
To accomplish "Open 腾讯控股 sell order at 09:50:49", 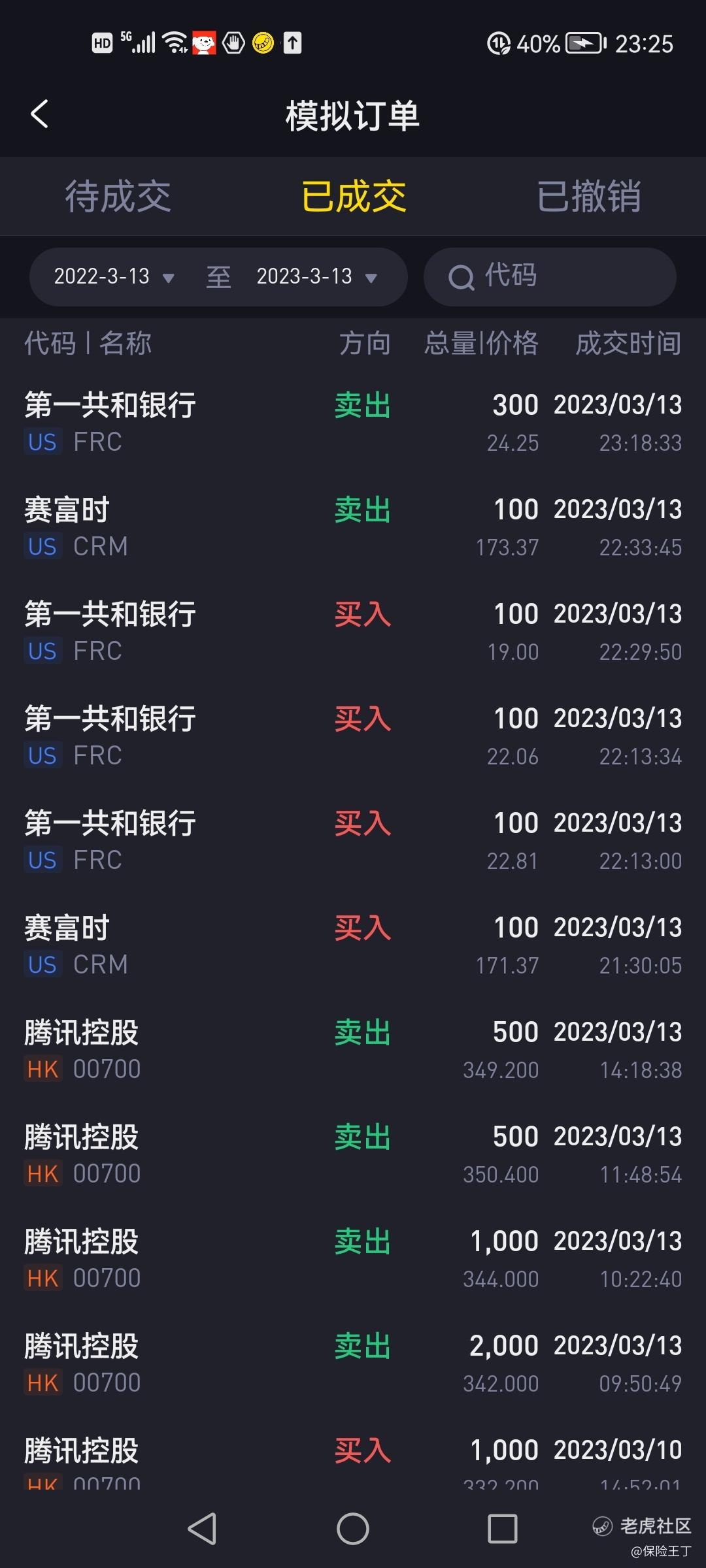I will click(x=353, y=1364).
